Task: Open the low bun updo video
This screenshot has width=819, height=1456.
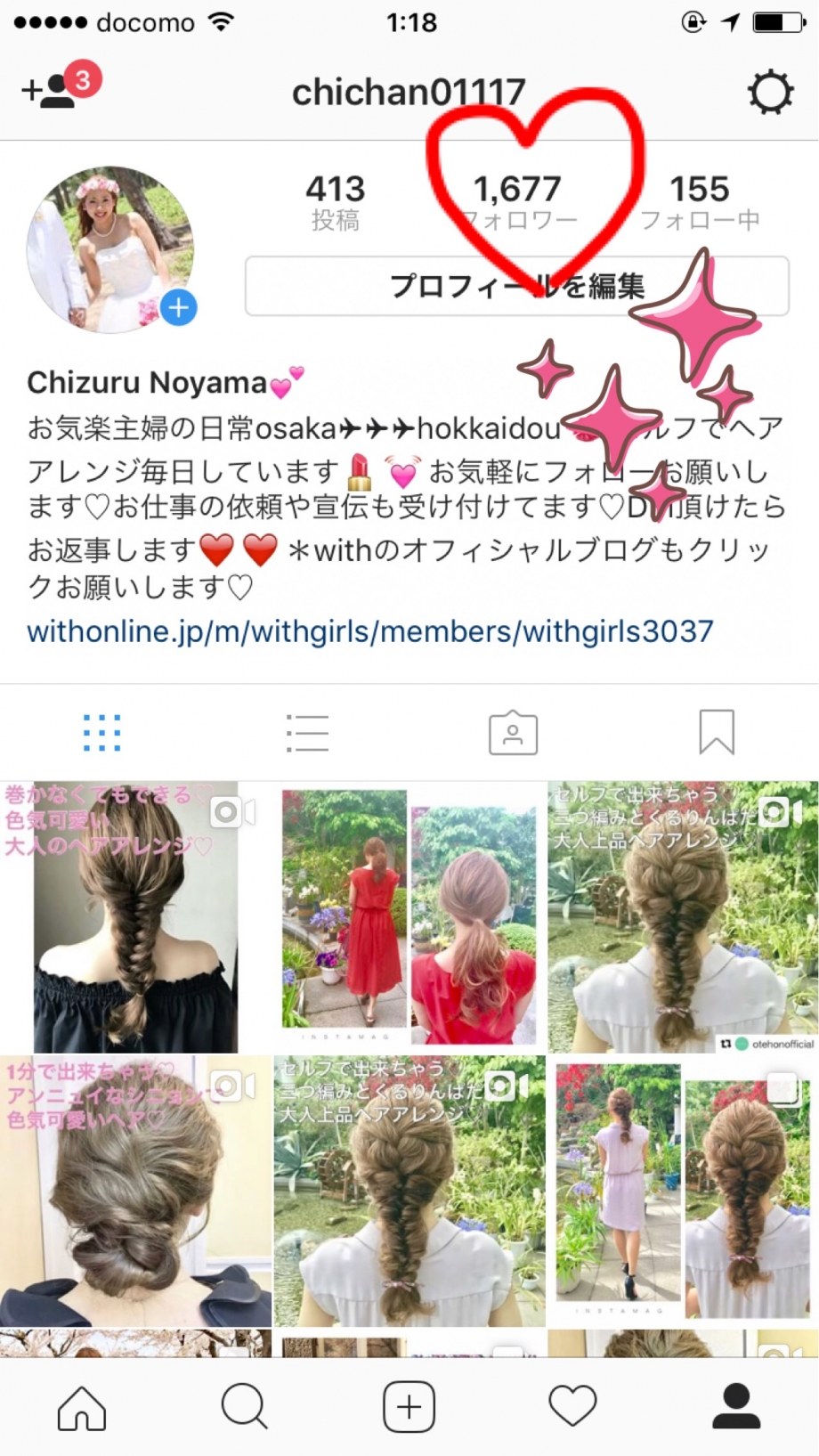Action: pyautogui.click(x=134, y=1191)
